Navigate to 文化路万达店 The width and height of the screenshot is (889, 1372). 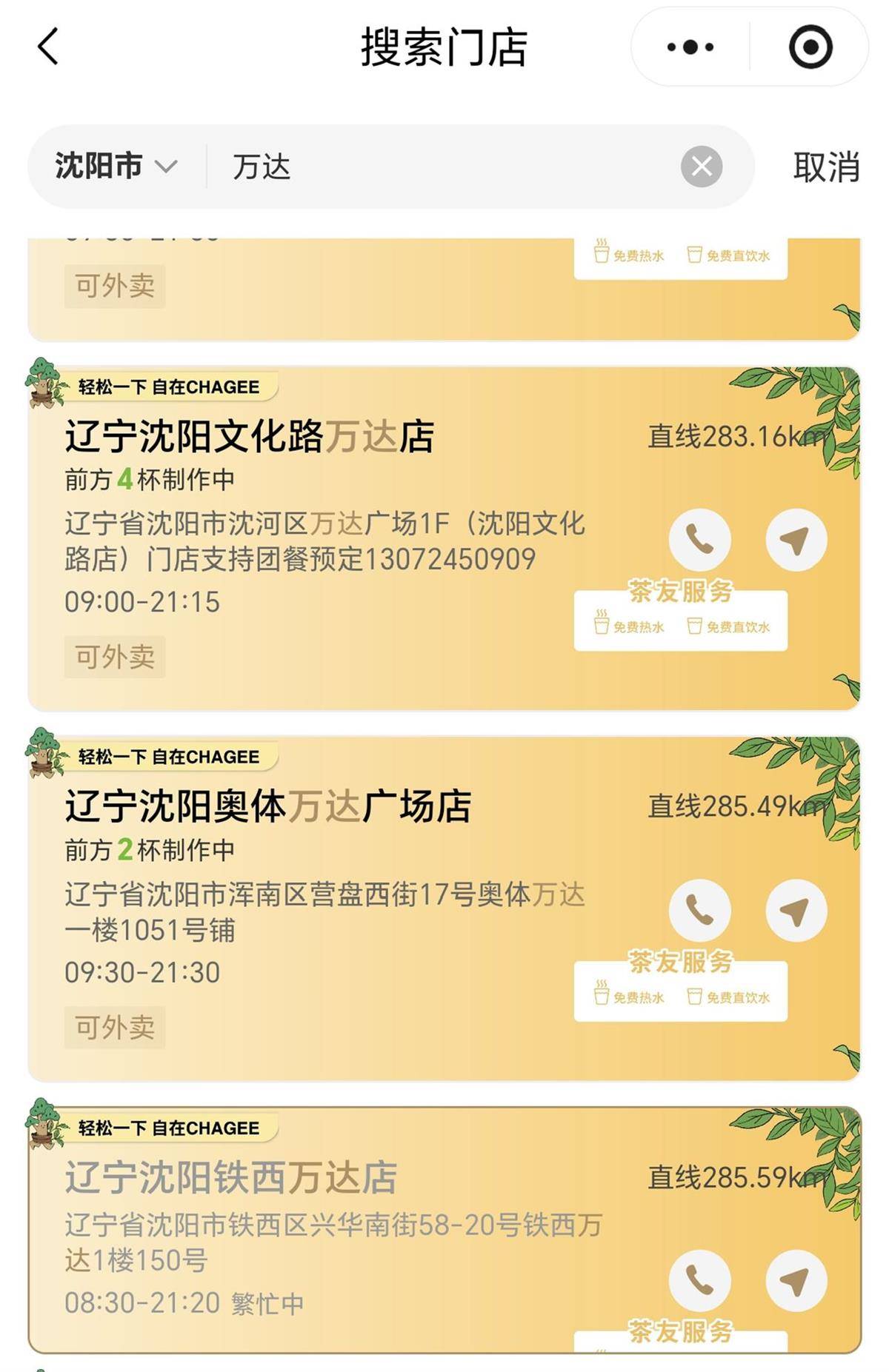coord(796,539)
